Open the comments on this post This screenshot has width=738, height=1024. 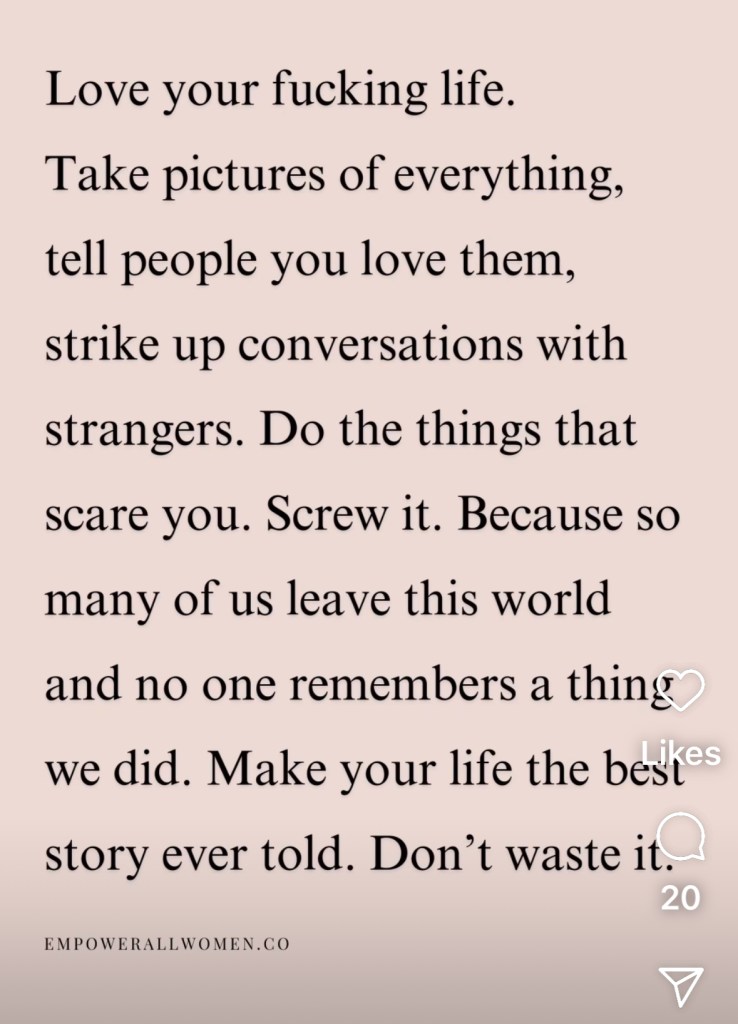[x=682, y=837]
